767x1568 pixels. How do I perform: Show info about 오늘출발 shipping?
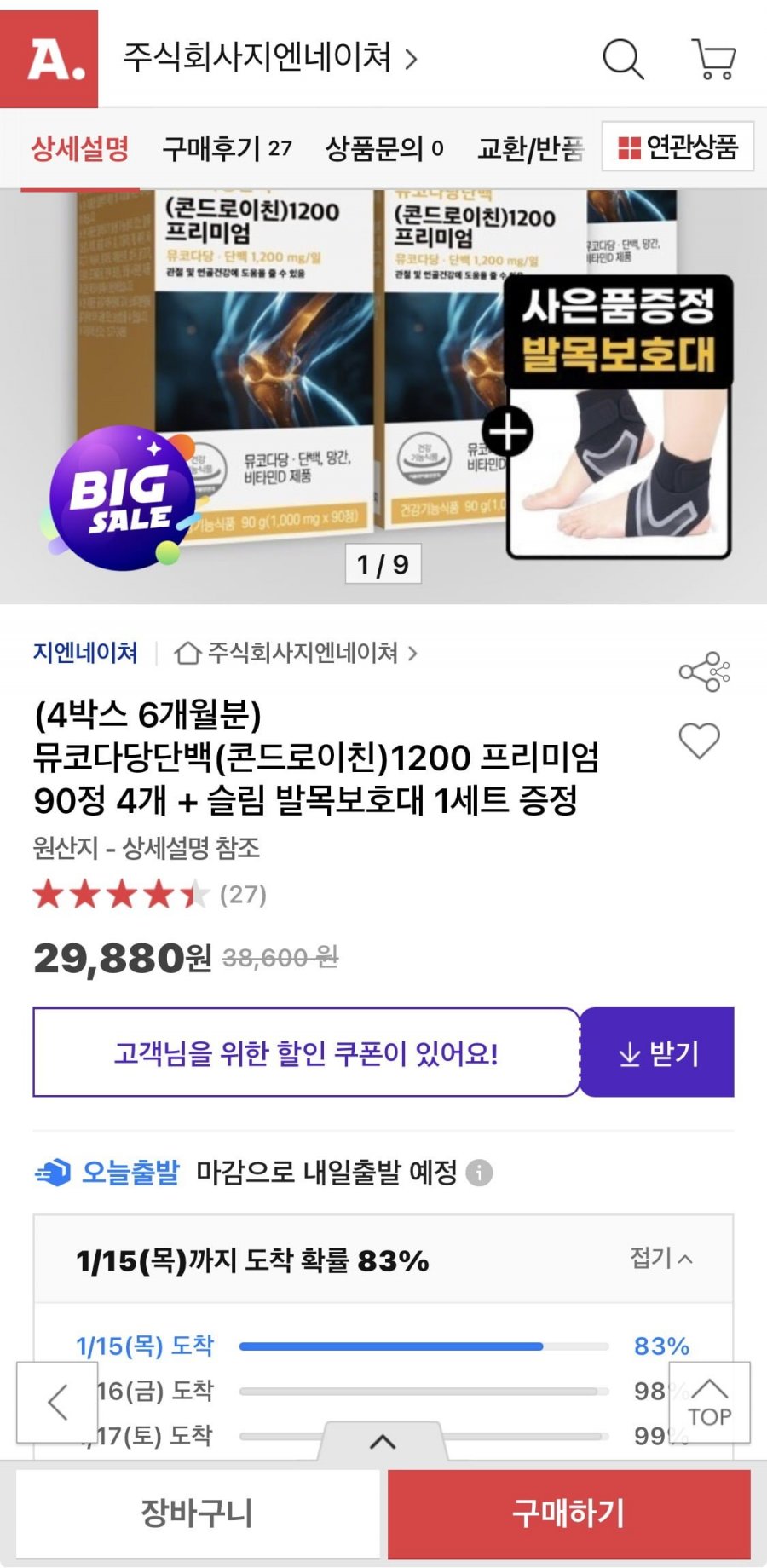coord(480,1173)
